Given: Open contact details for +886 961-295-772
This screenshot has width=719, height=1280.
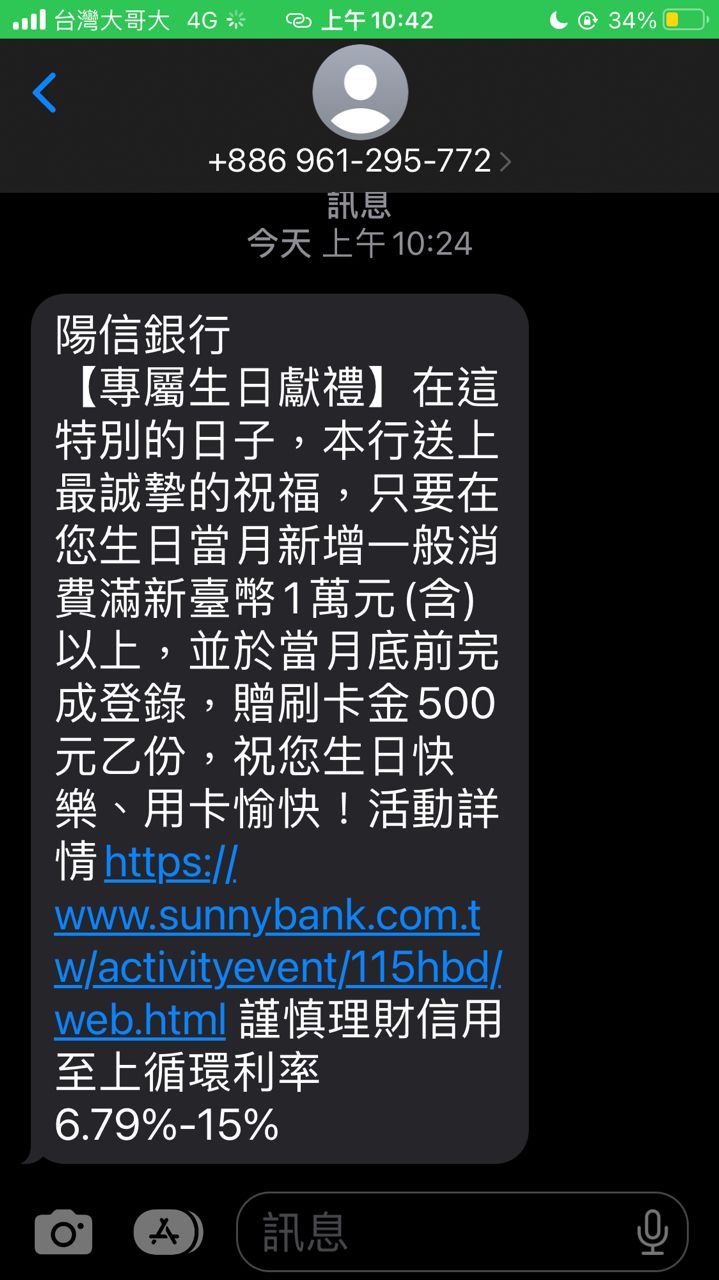Looking at the screenshot, I should (x=359, y=161).
